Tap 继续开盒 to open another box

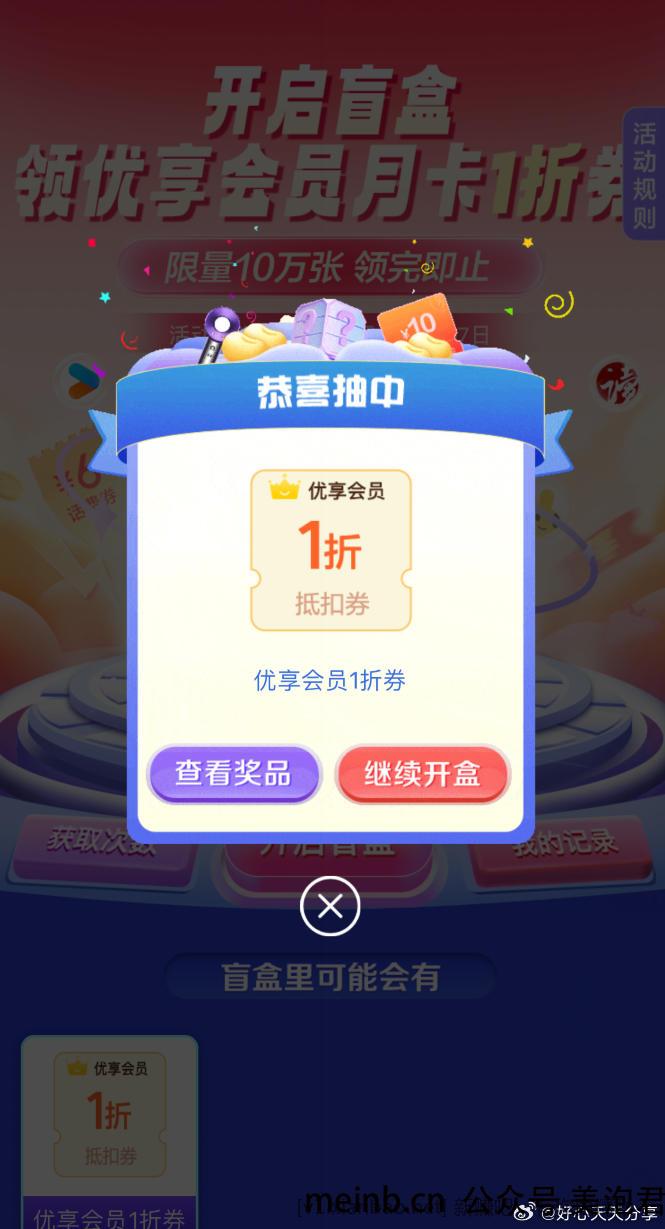pos(422,774)
